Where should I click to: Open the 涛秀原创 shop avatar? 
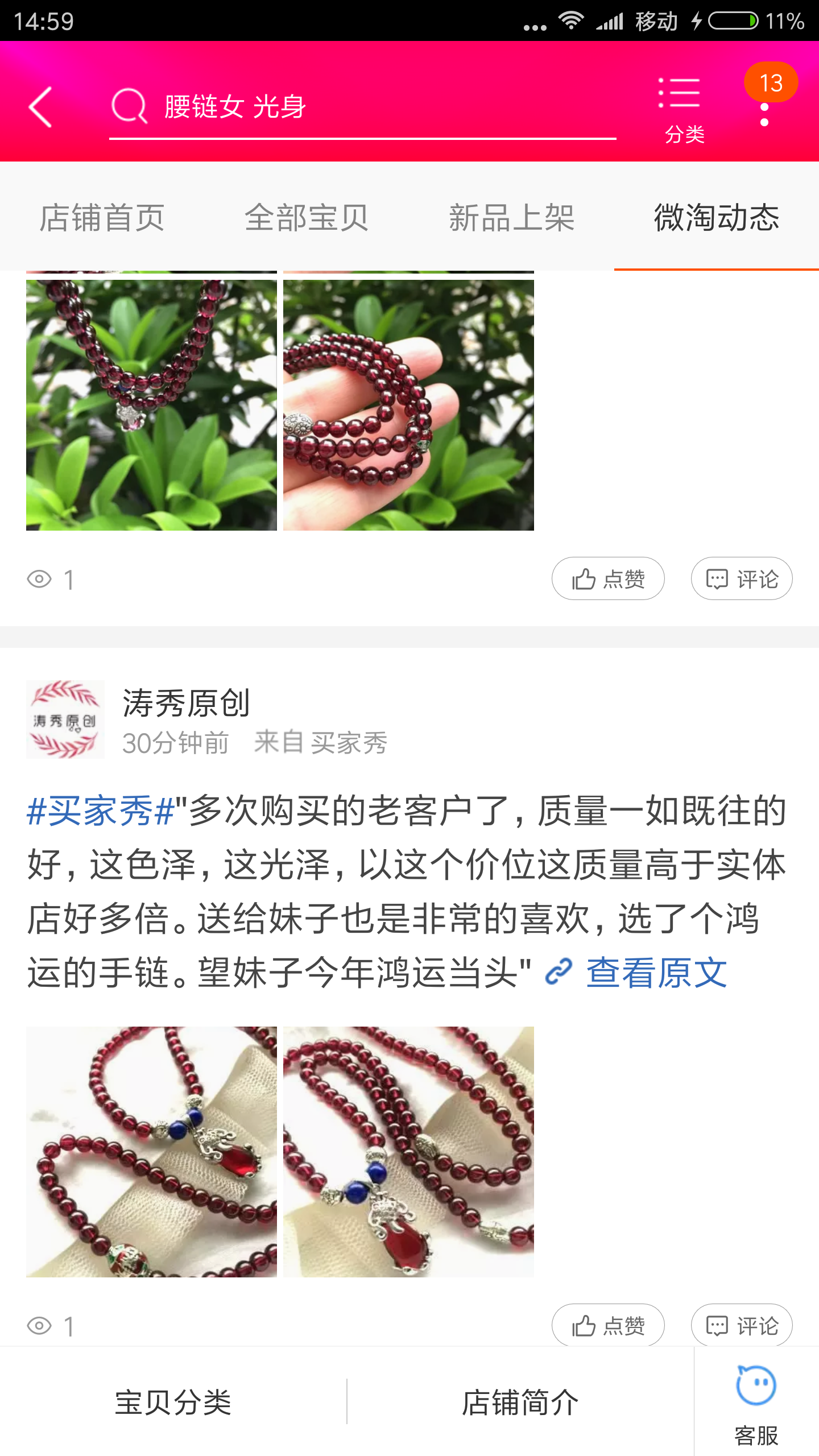(65, 719)
